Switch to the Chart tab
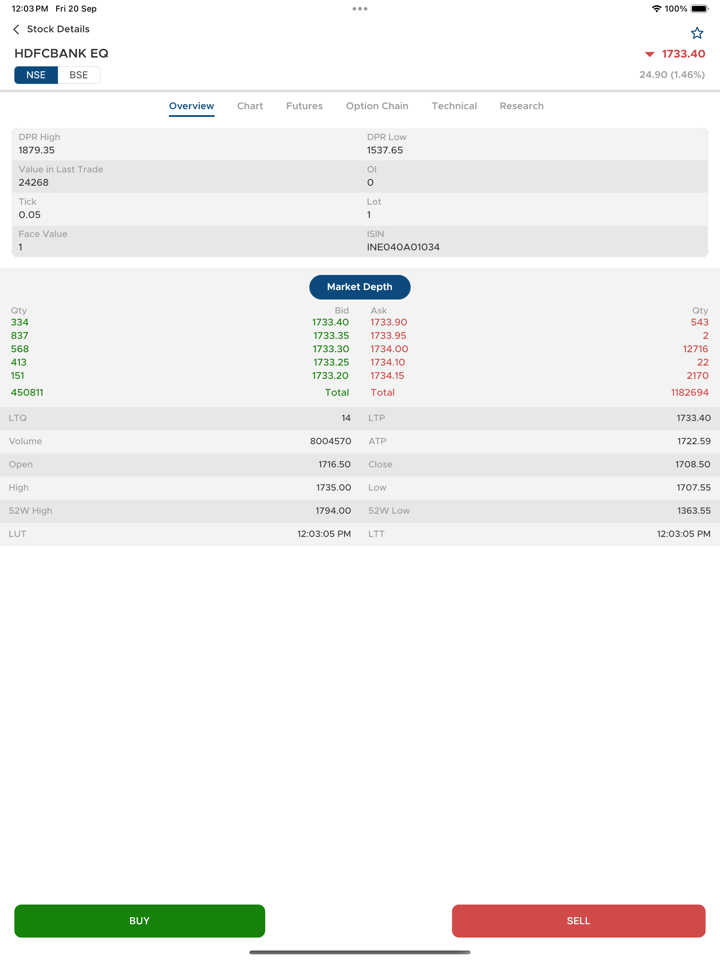Viewport: 720px width, 960px height. [250, 106]
